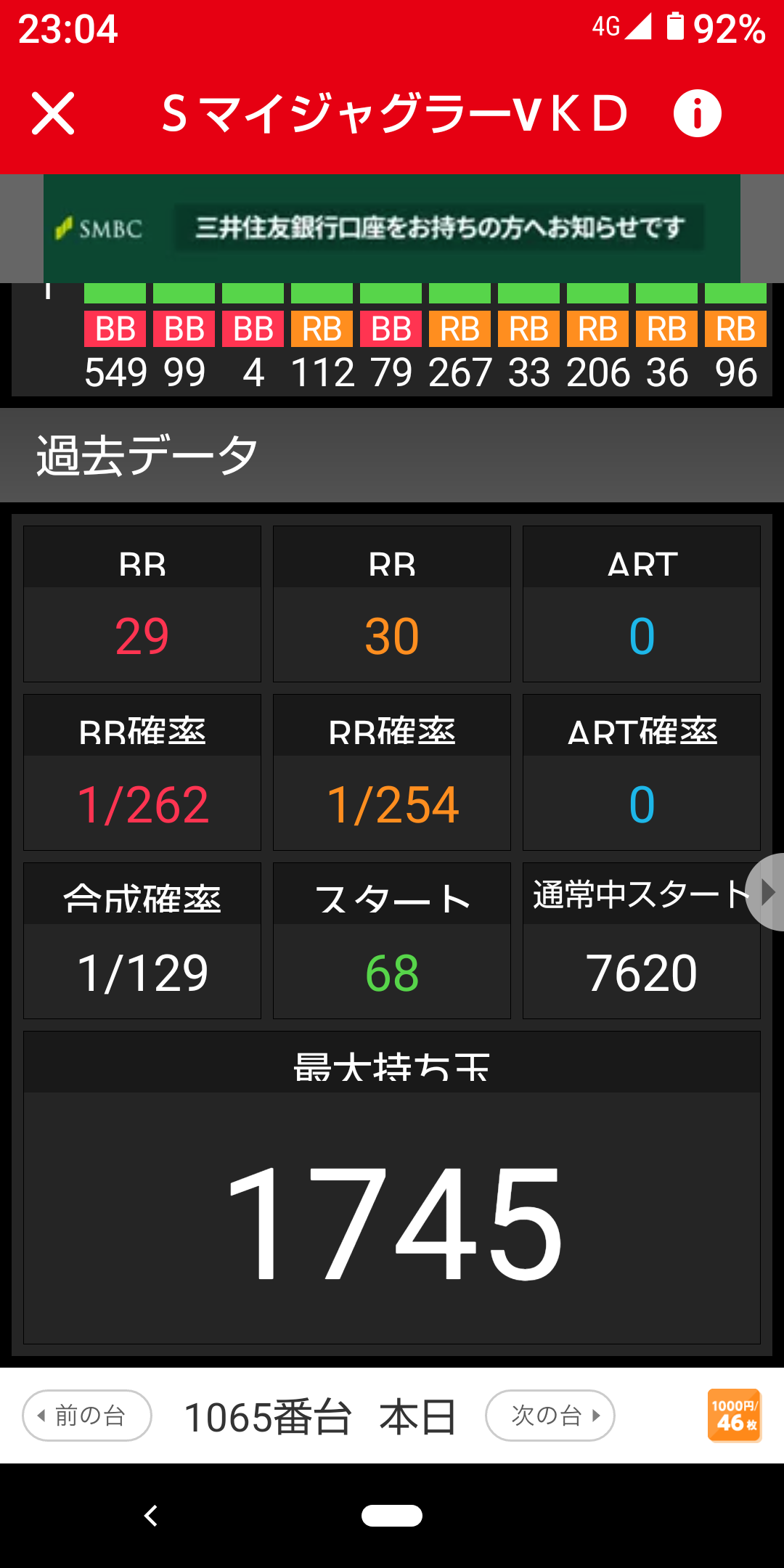Open the SMBC banner ad
This screenshot has width=784, height=1568.
click(392, 228)
